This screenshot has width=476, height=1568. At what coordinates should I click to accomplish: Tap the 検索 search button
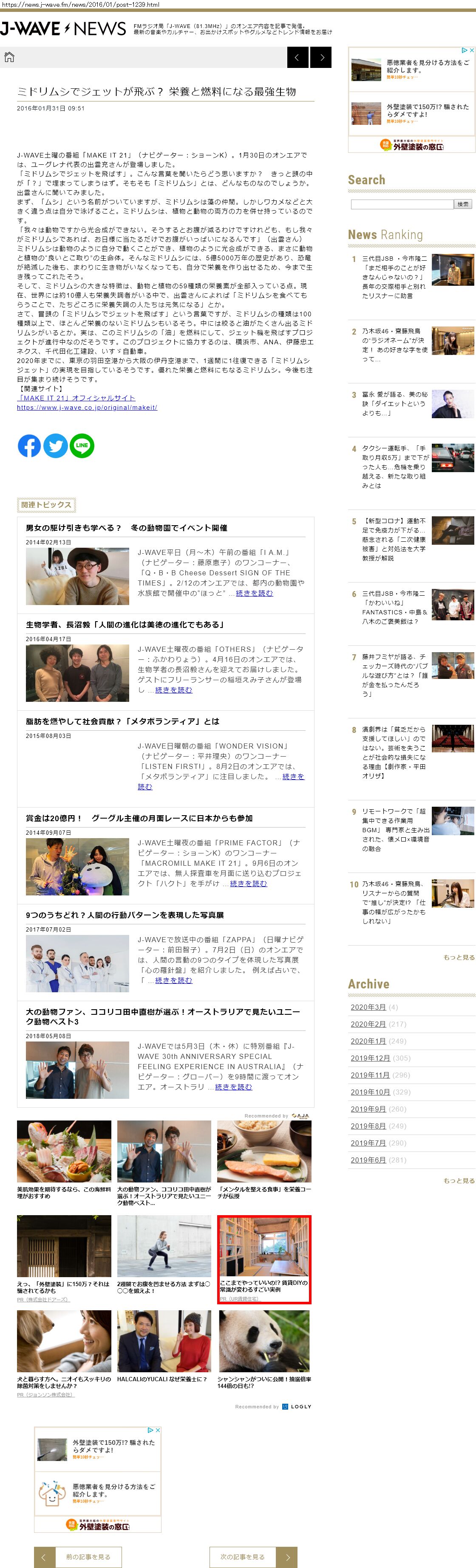pyautogui.click(x=463, y=204)
